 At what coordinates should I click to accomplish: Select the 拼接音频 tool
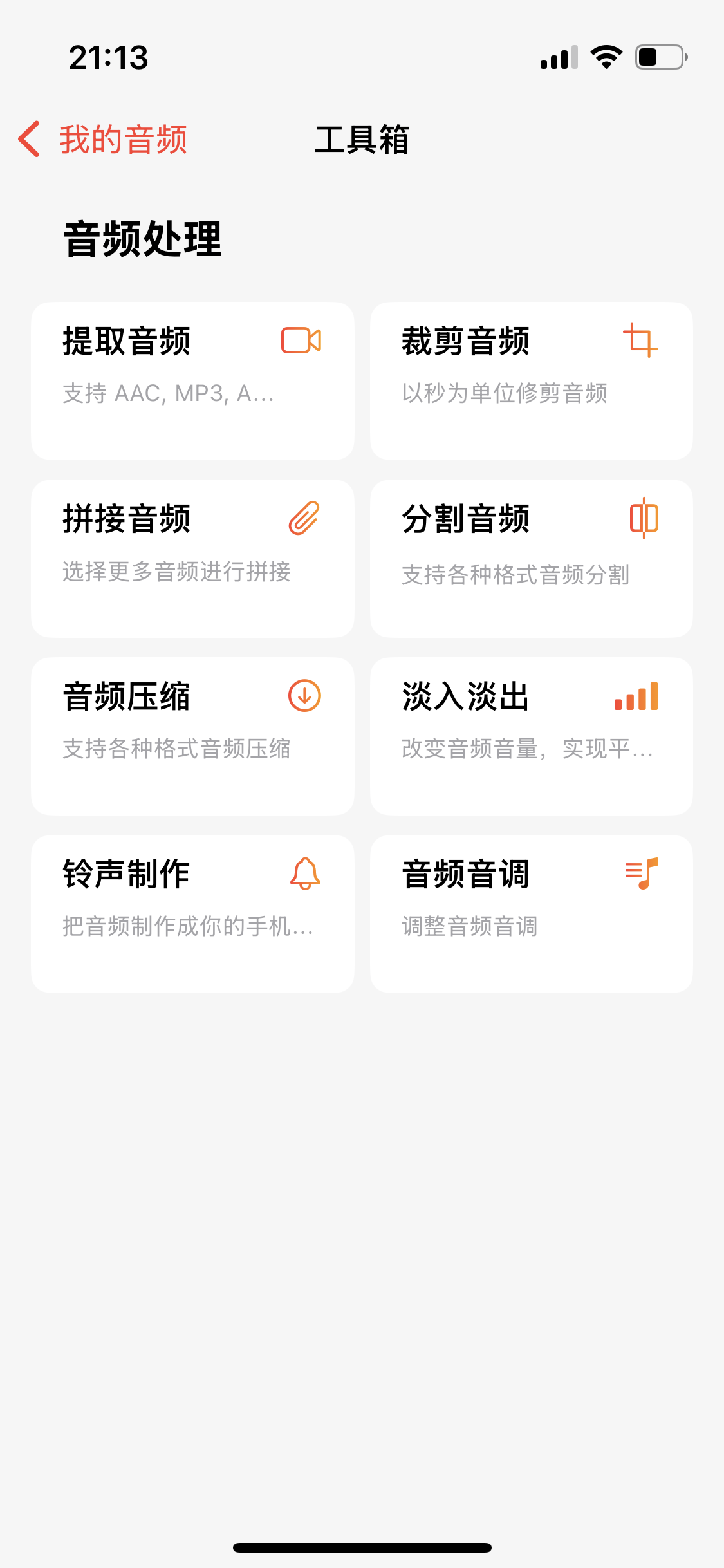click(x=192, y=559)
